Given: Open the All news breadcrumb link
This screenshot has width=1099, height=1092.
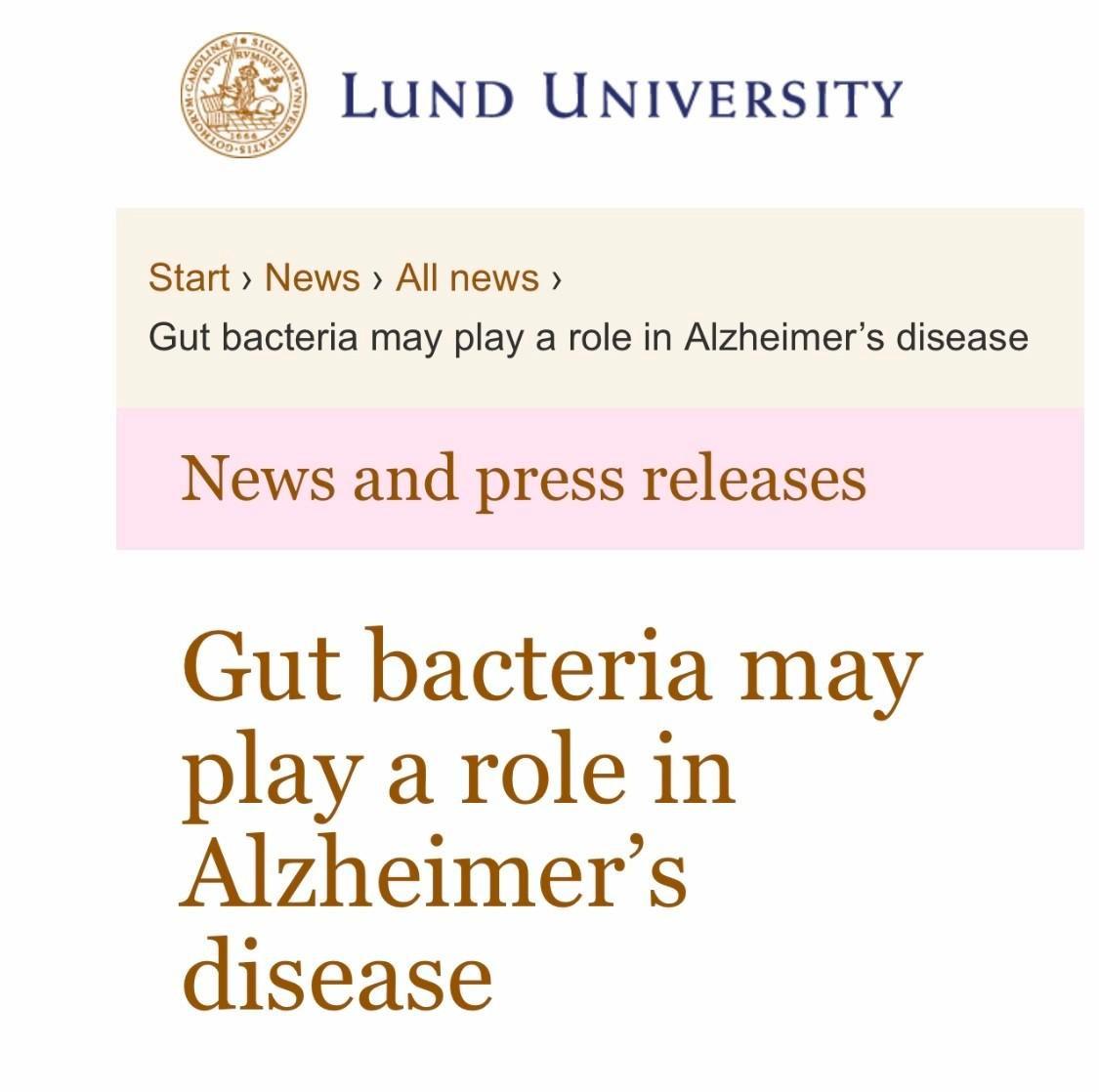Looking at the screenshot, I should click(467, 278).
